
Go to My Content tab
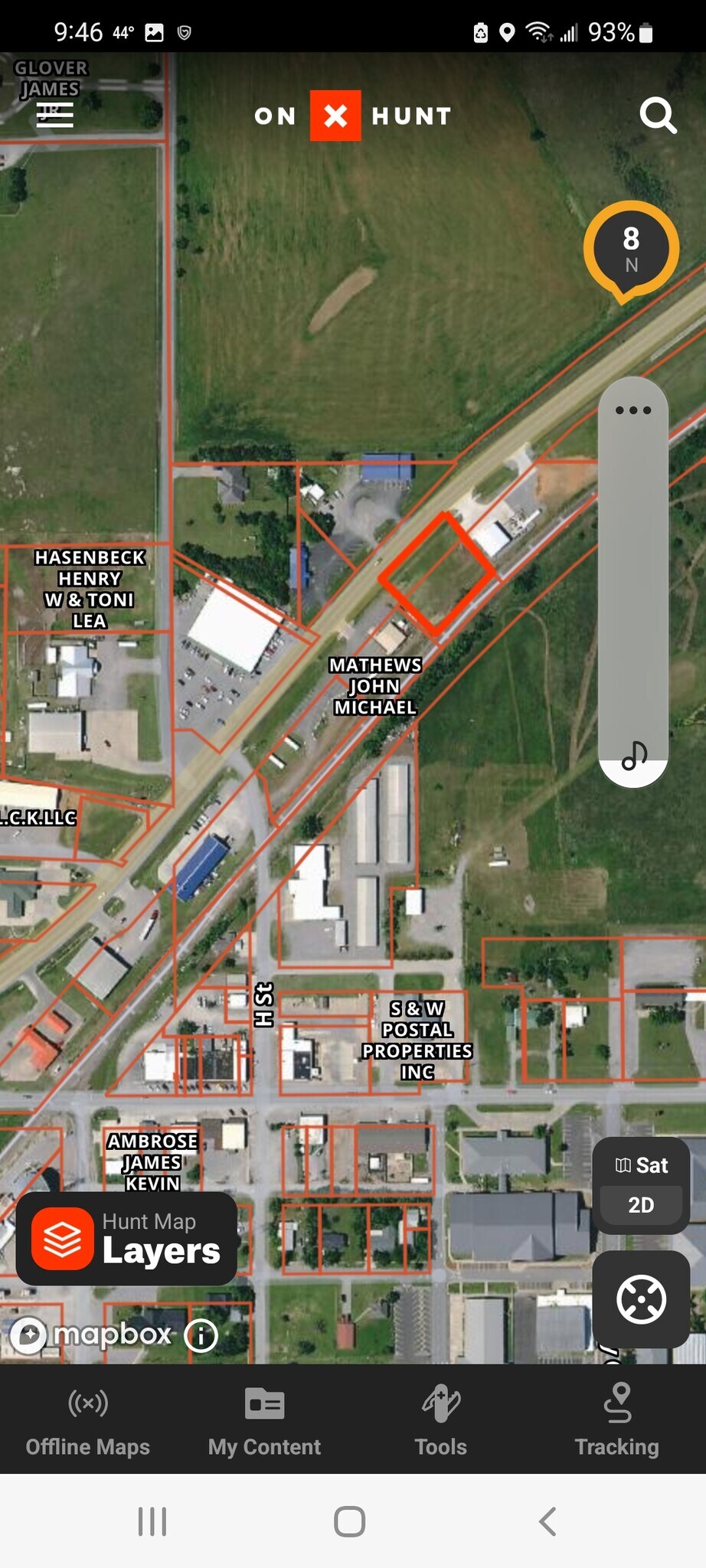pyautogui.click(x=264, y=1421)
